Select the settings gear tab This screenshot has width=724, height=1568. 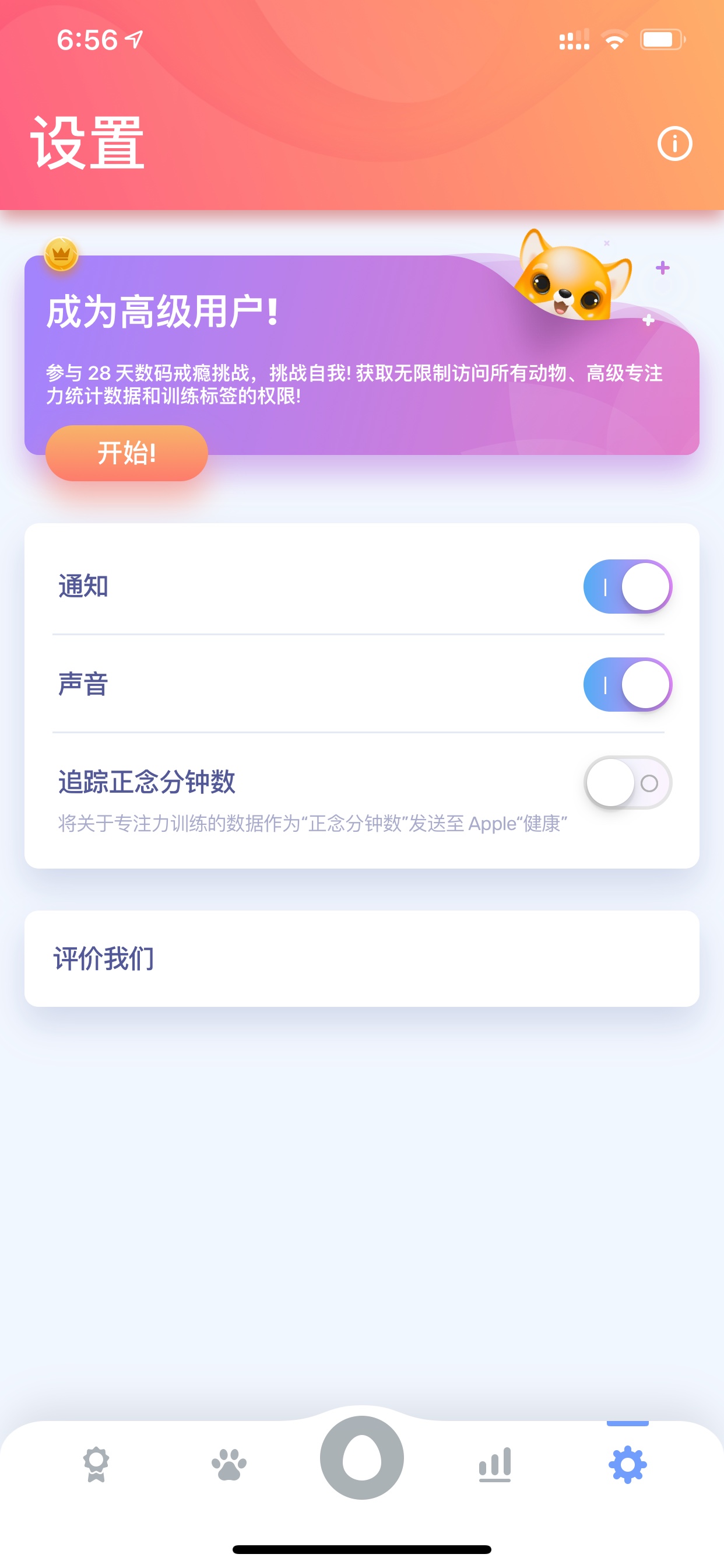[627, 1465]
